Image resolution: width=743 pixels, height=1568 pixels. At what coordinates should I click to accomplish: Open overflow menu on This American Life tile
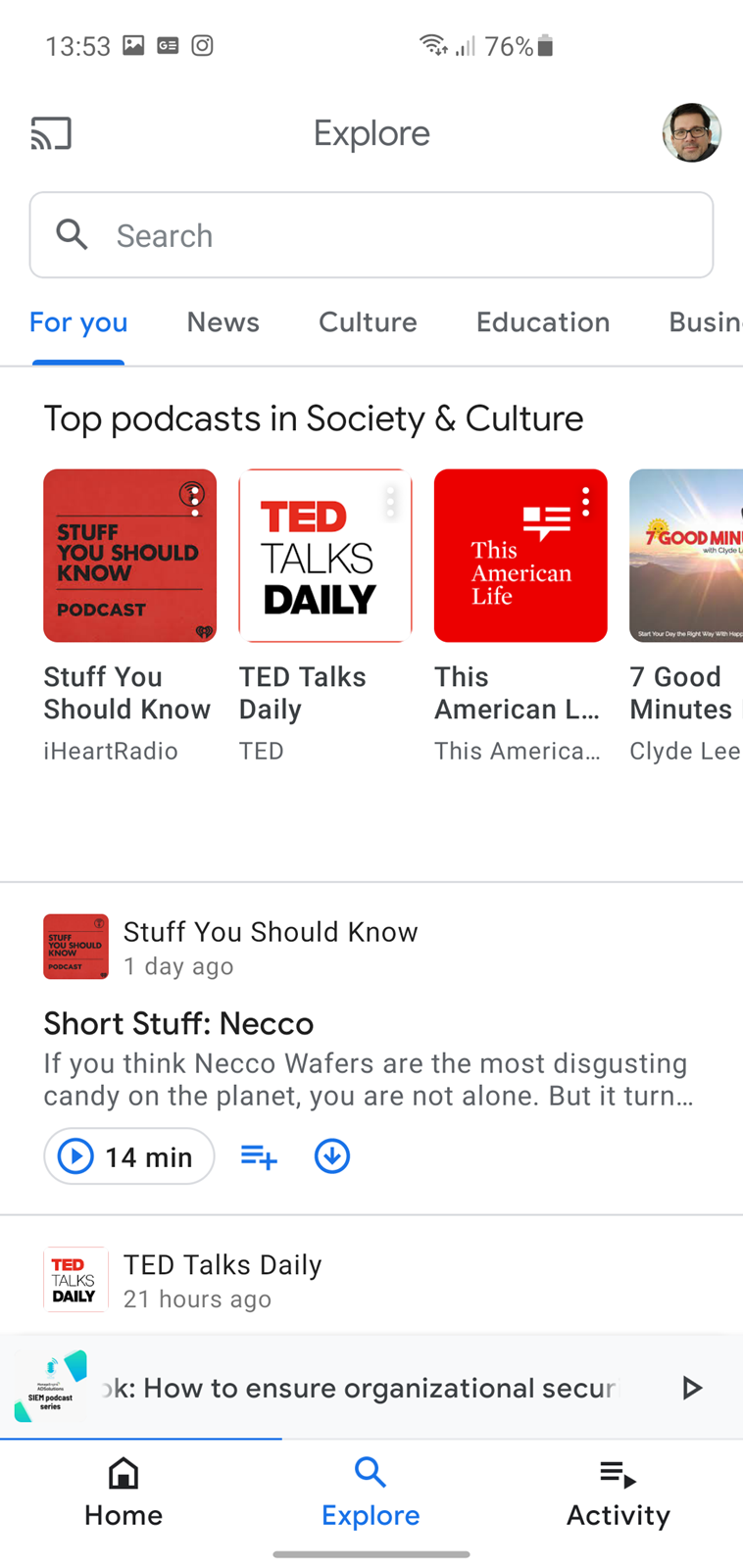pos(586,502)
